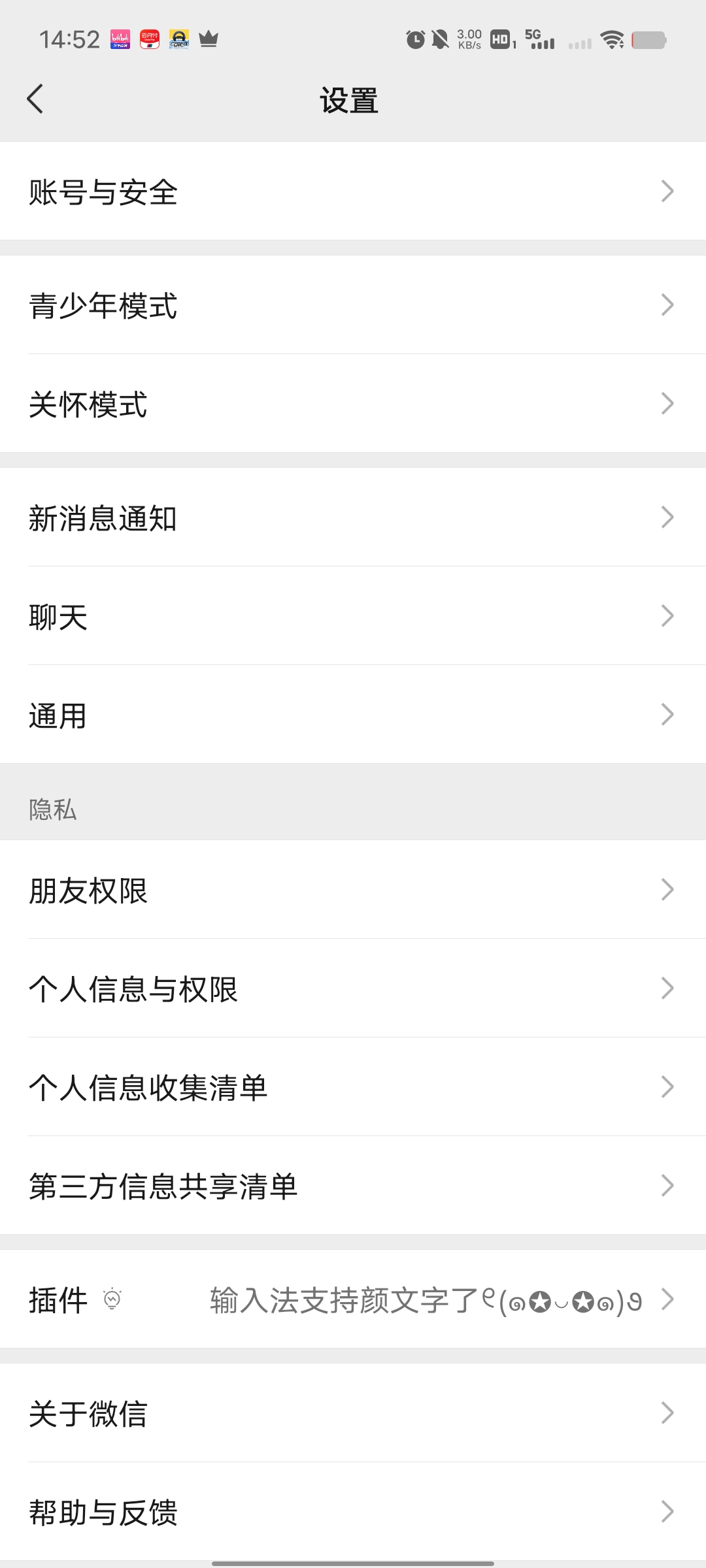View 个人信息收集清单
This screenshot has height=1568, width=706.
pyautogui.click(x=353, y=1087)
